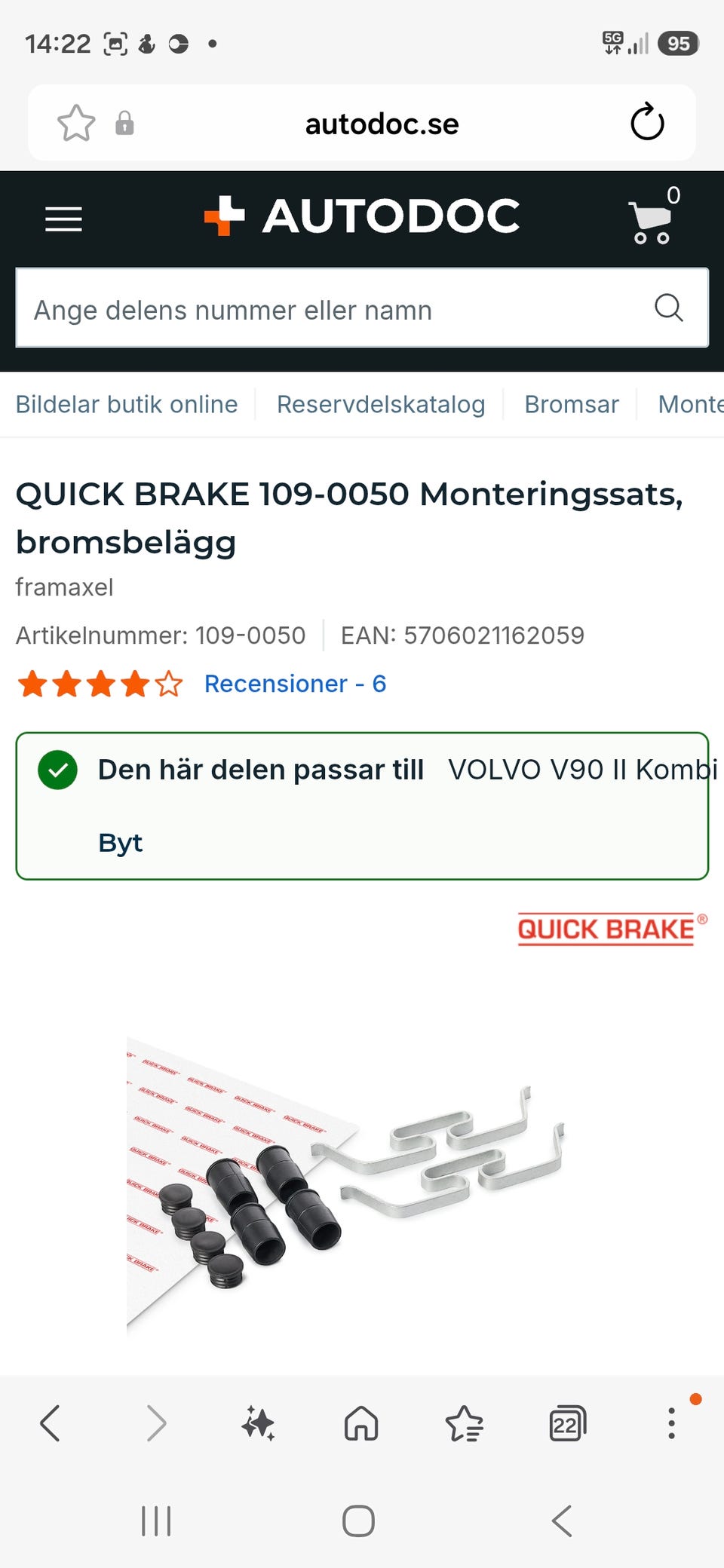
Task: Open Recensioner - 6 reviews
Action: pyautogui.click(x=295, y=684)
